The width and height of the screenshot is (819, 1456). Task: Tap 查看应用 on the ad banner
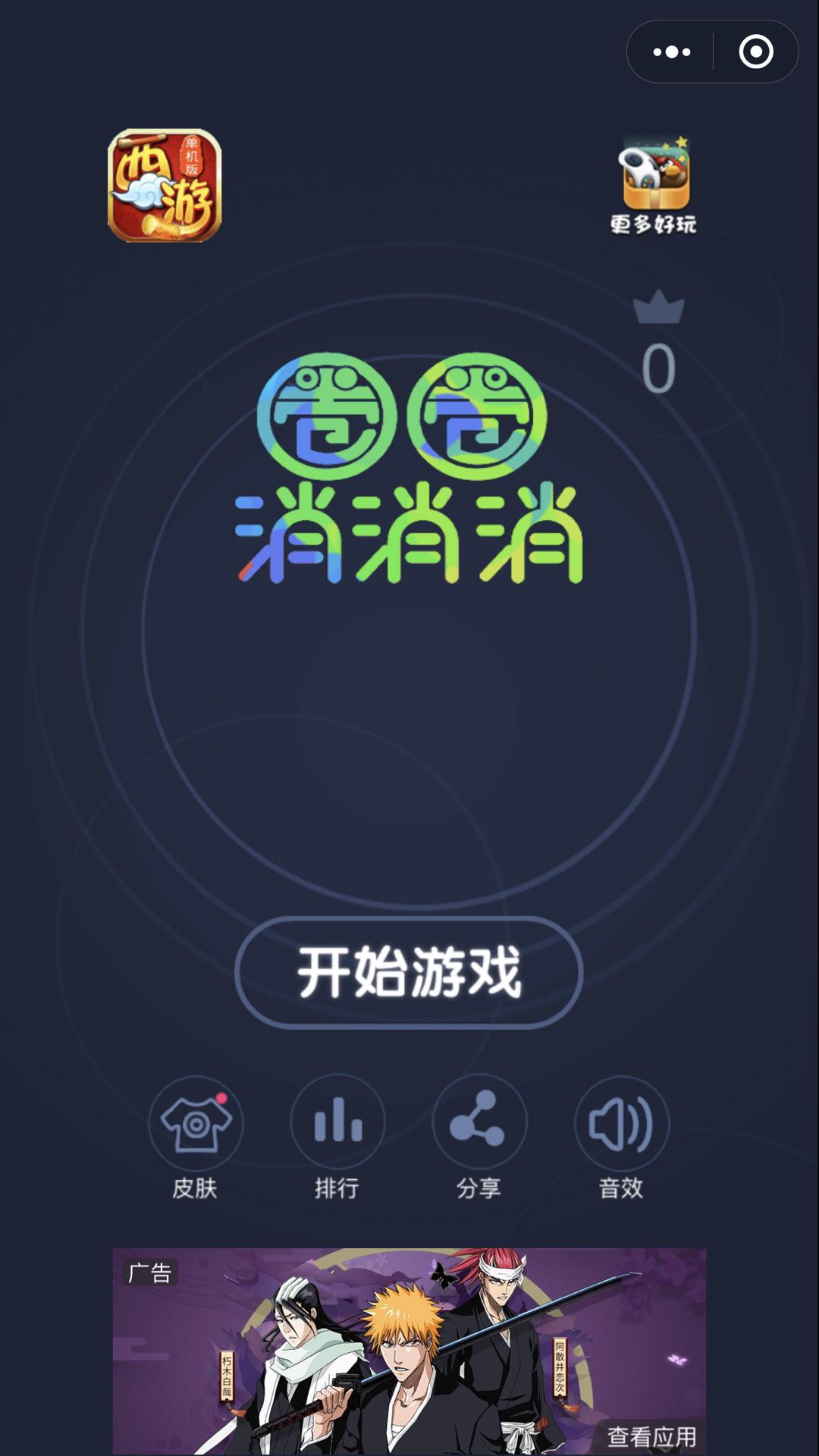651,1436
